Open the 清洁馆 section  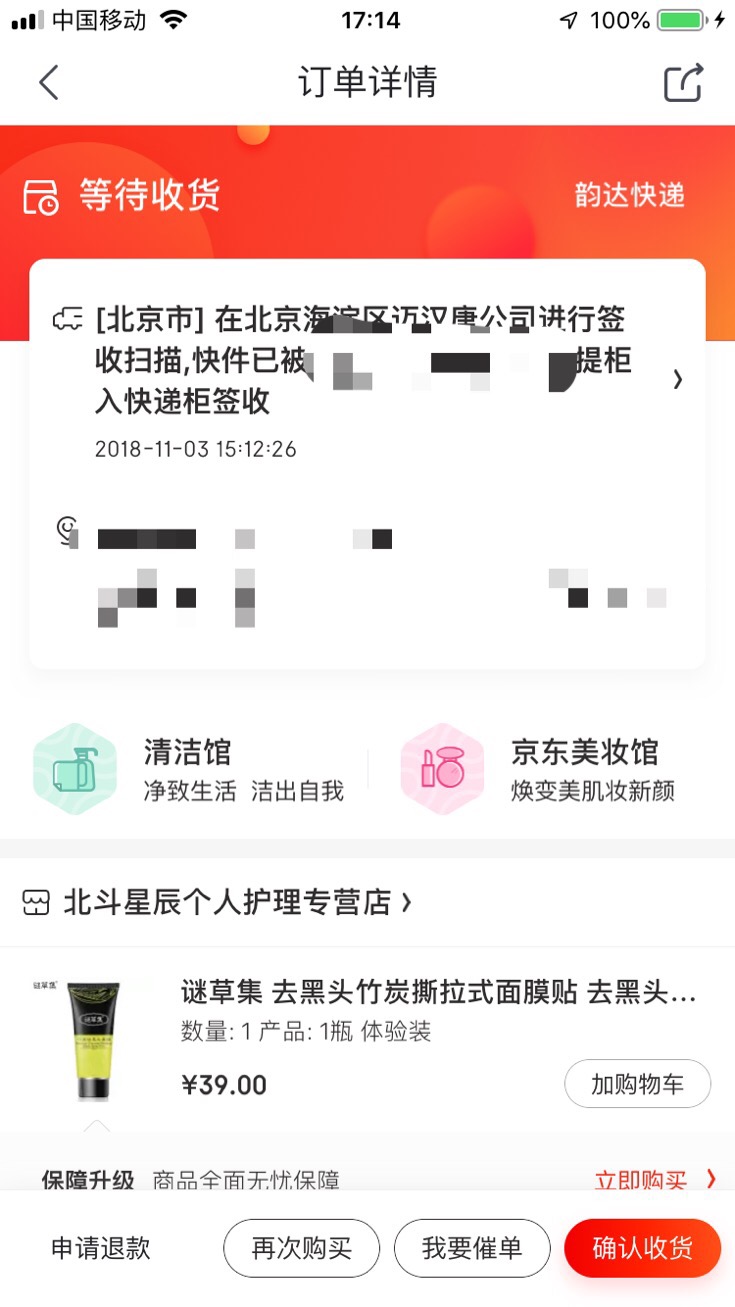(190, 769)
